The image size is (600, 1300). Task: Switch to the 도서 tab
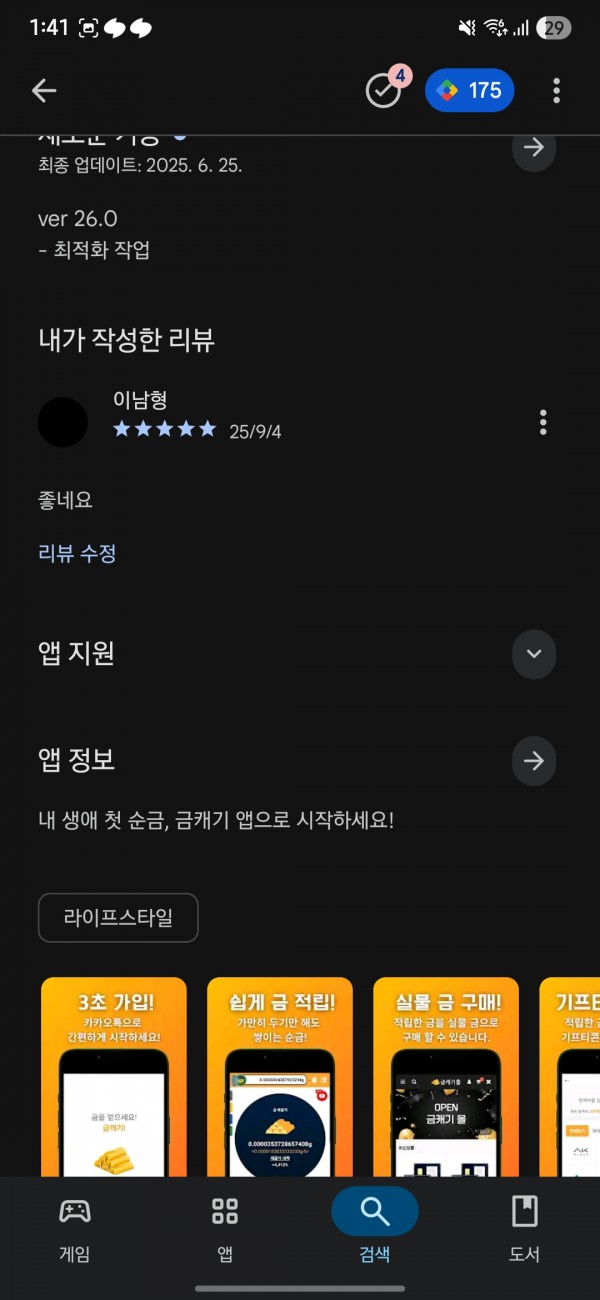click(x=524, y=1226)
